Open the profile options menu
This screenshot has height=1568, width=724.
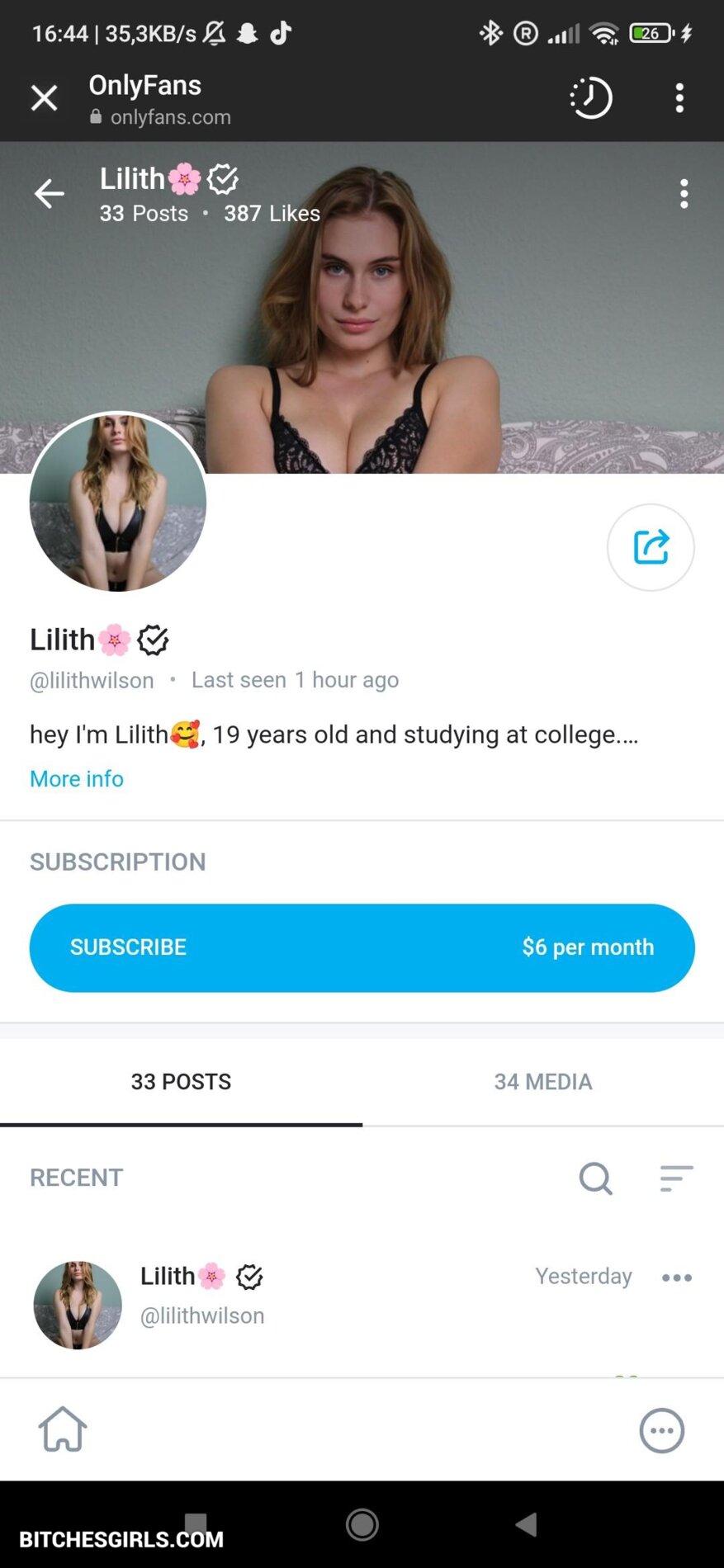pyautogui.click(x=684, y=194)
